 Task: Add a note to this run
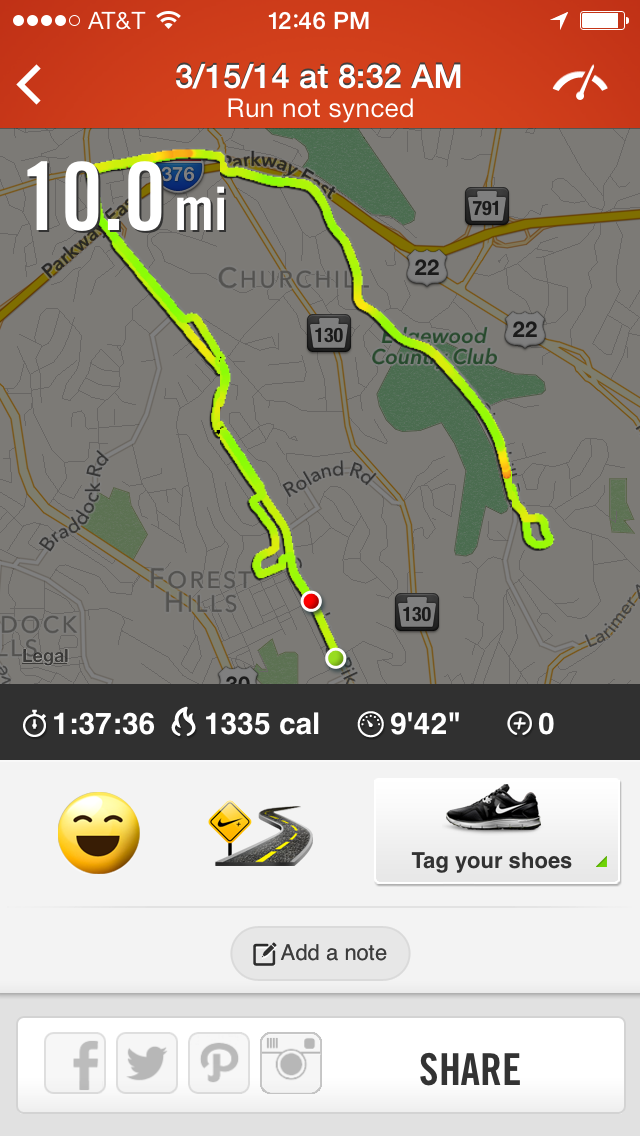(320, 953)
